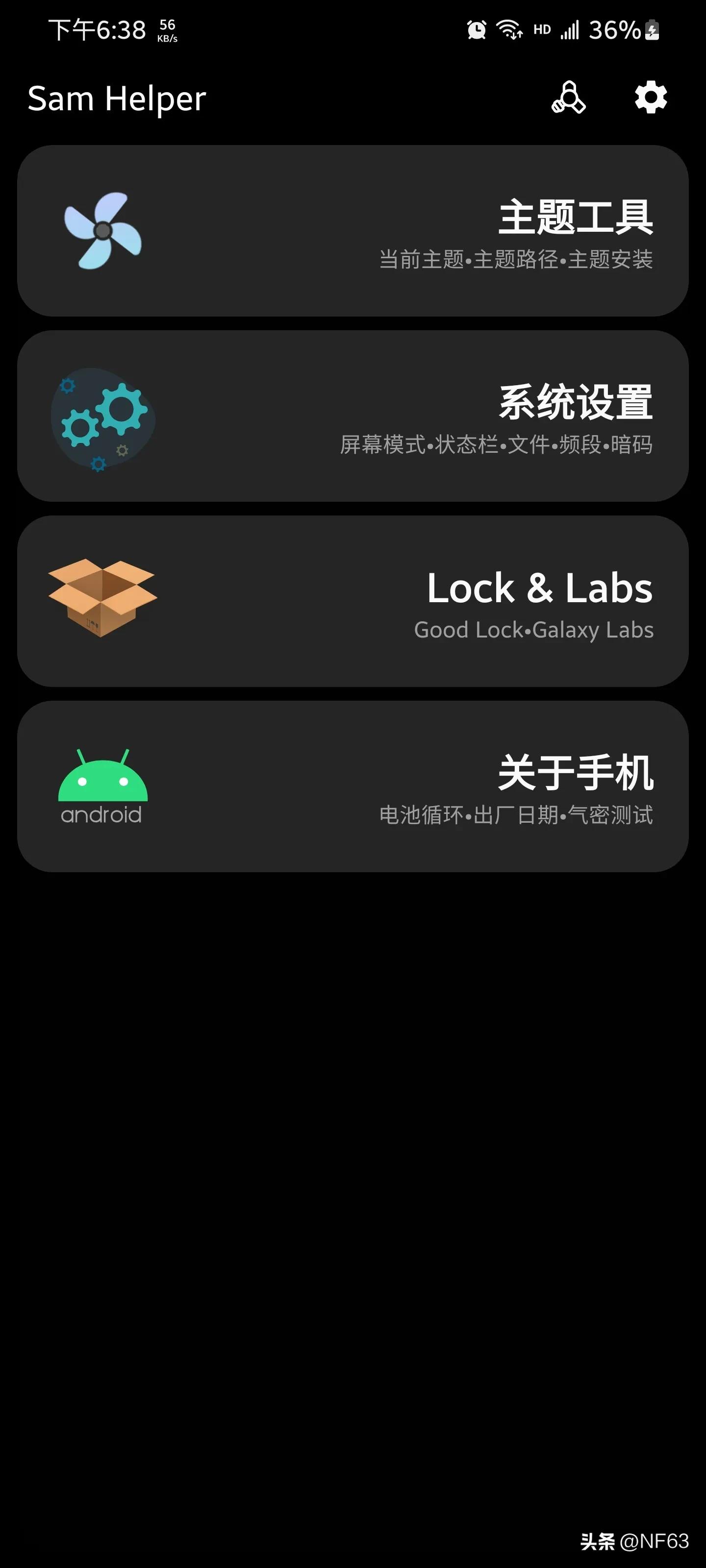Click the key icon in the top bar
706x1568 pixels.
pos(568,98)
